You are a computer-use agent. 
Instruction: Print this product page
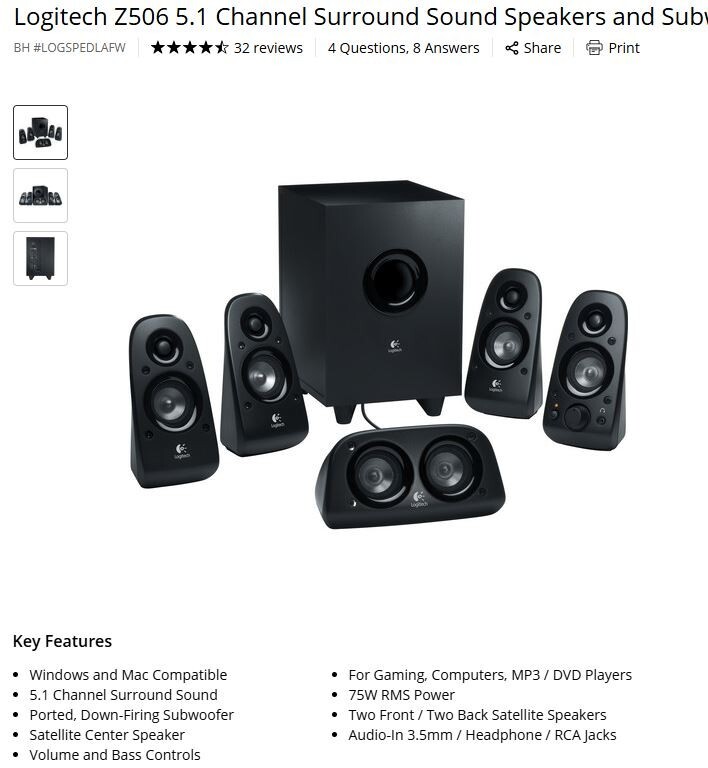point(613,48)
